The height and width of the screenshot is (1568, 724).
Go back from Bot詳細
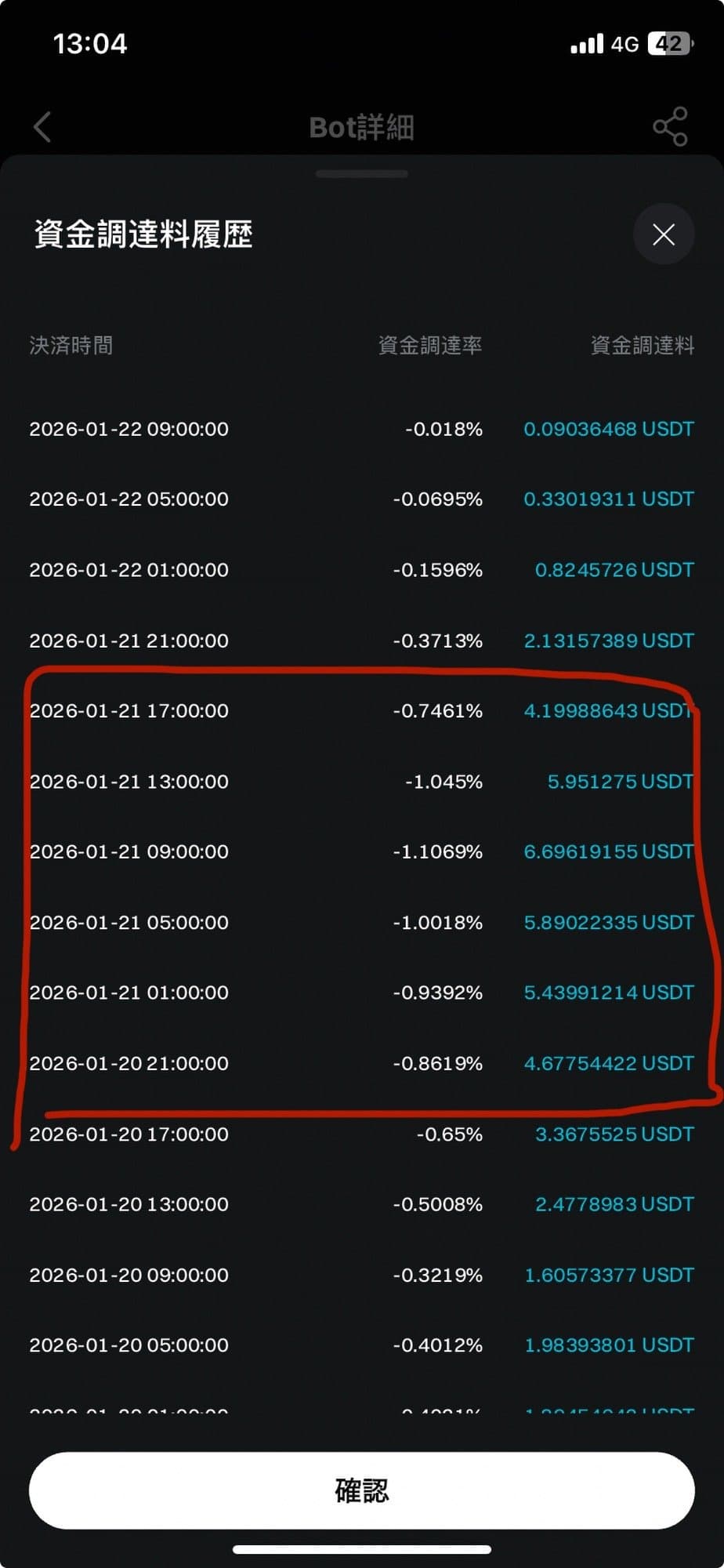coord(43,127)
